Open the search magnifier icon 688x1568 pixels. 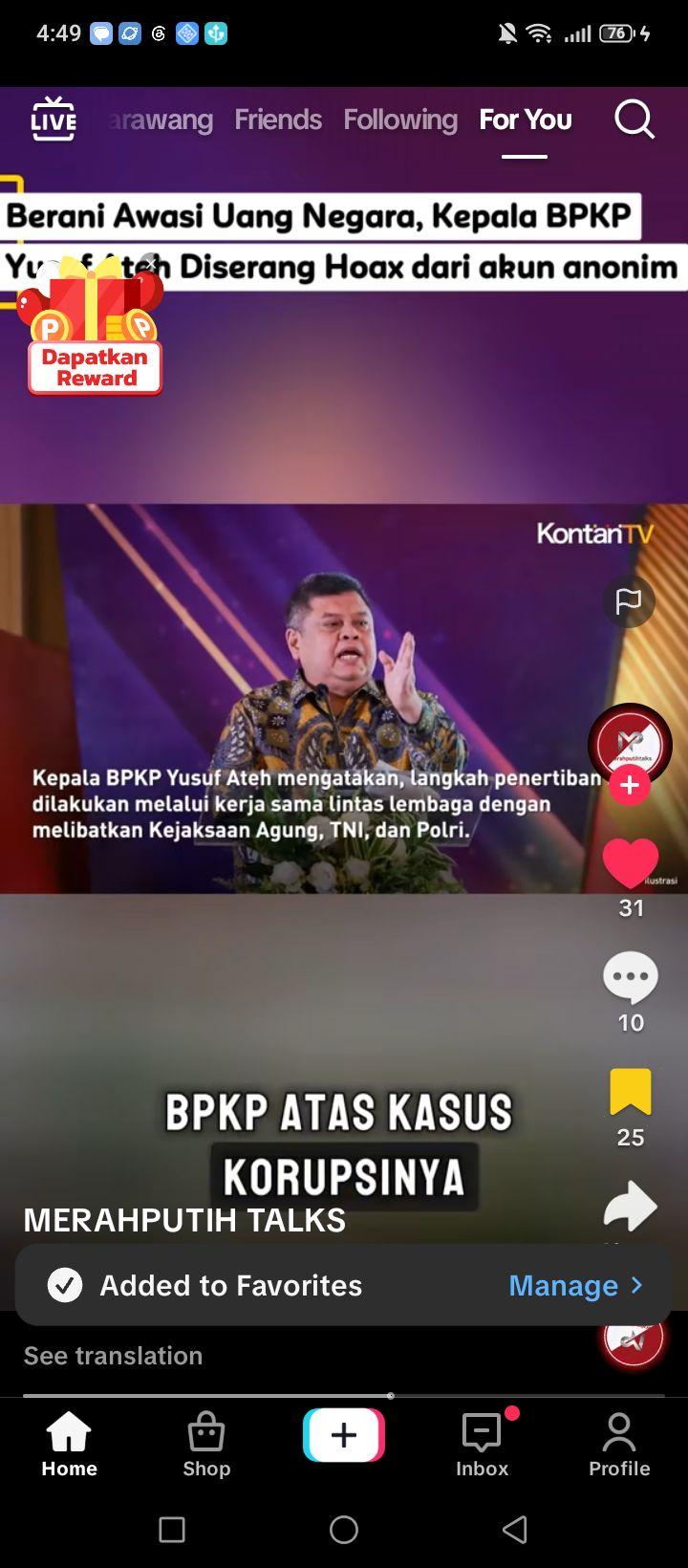click(x=634, y=120)
